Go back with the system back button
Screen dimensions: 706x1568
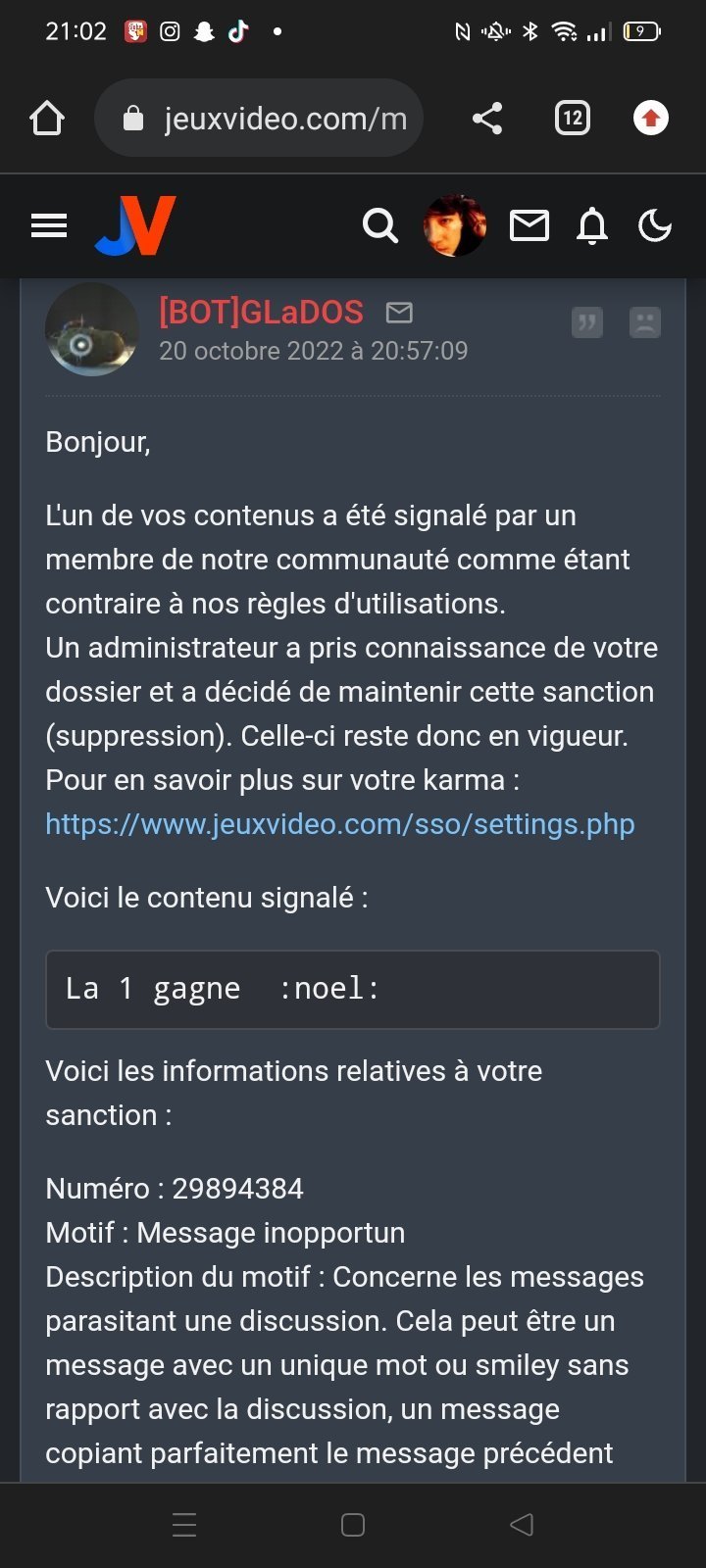click(x=522, y=1525)
